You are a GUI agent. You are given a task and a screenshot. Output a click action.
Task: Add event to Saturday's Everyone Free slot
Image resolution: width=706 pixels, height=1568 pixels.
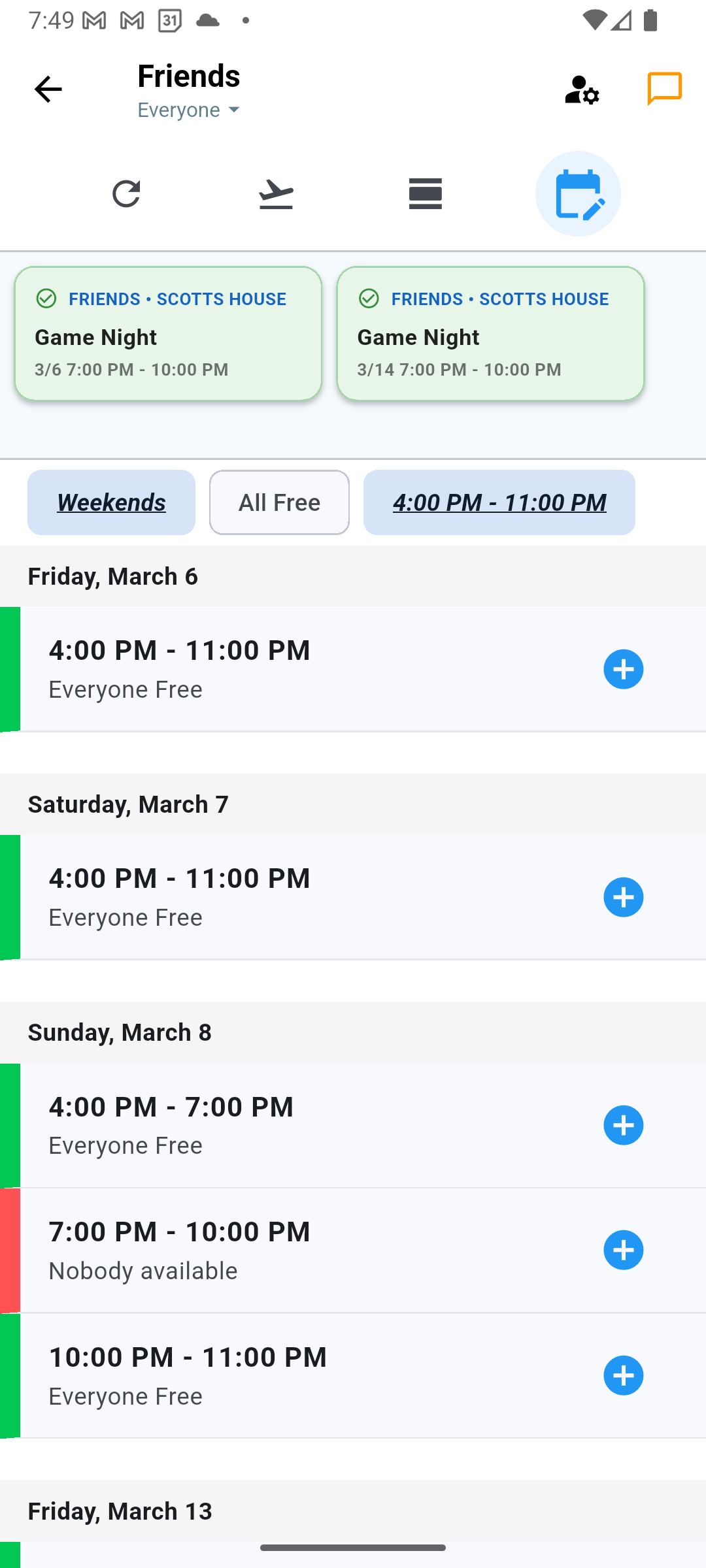[x=624, y=896]
